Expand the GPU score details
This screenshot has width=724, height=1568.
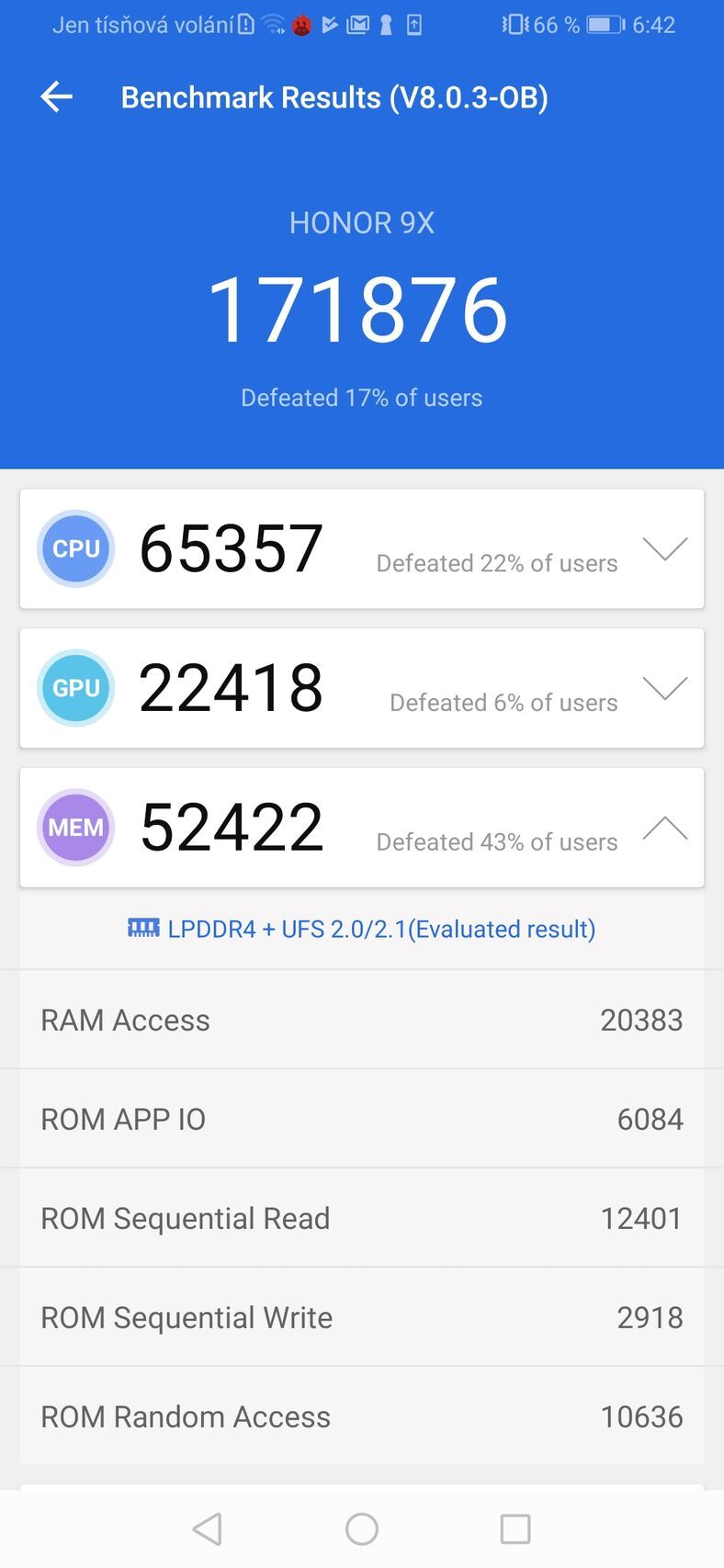666,688
